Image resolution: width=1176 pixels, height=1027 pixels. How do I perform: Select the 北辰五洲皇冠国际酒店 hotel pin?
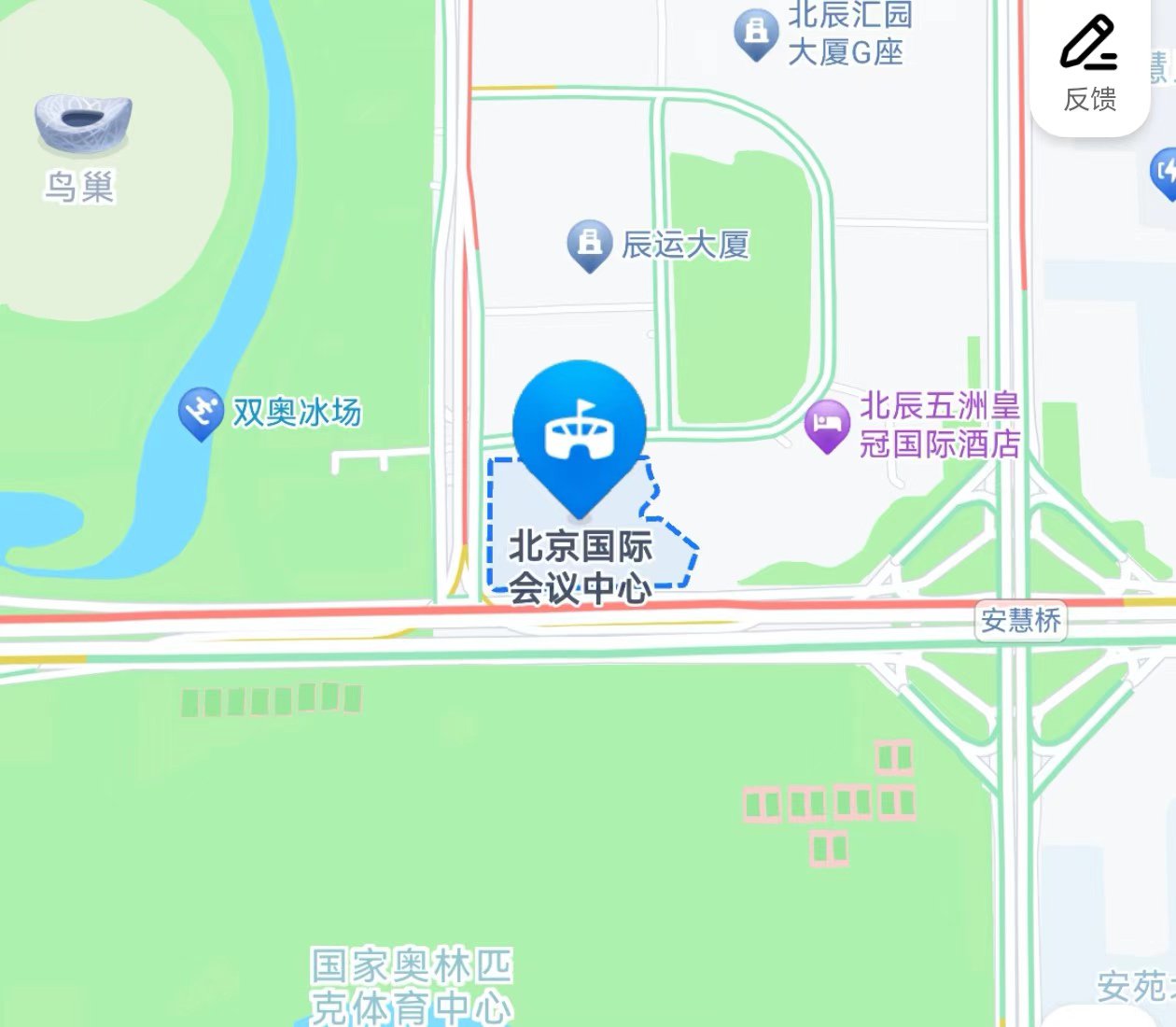tap(826, 424)
